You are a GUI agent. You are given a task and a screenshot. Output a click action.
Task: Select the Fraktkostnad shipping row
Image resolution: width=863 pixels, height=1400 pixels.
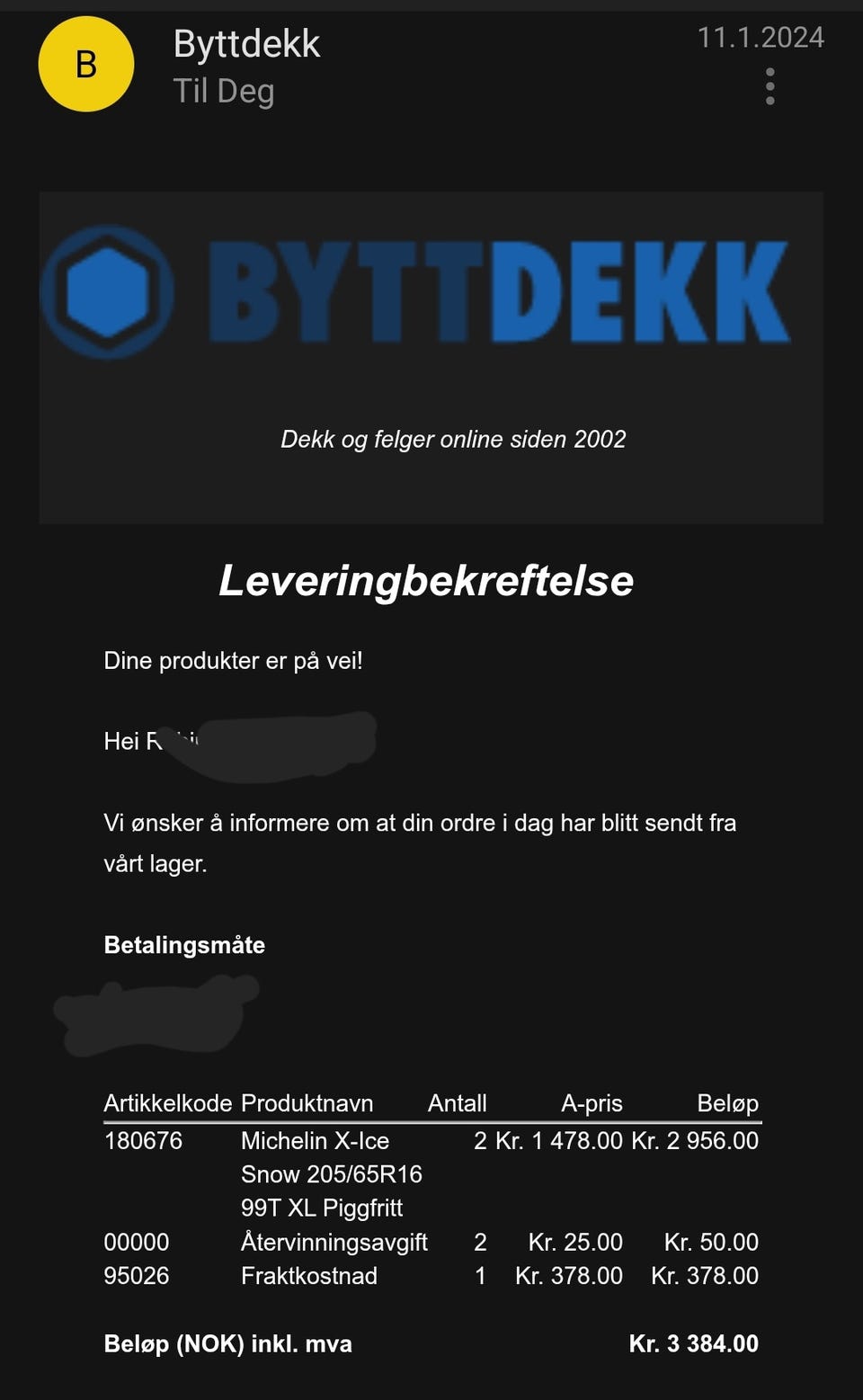tap(308, 1275)
